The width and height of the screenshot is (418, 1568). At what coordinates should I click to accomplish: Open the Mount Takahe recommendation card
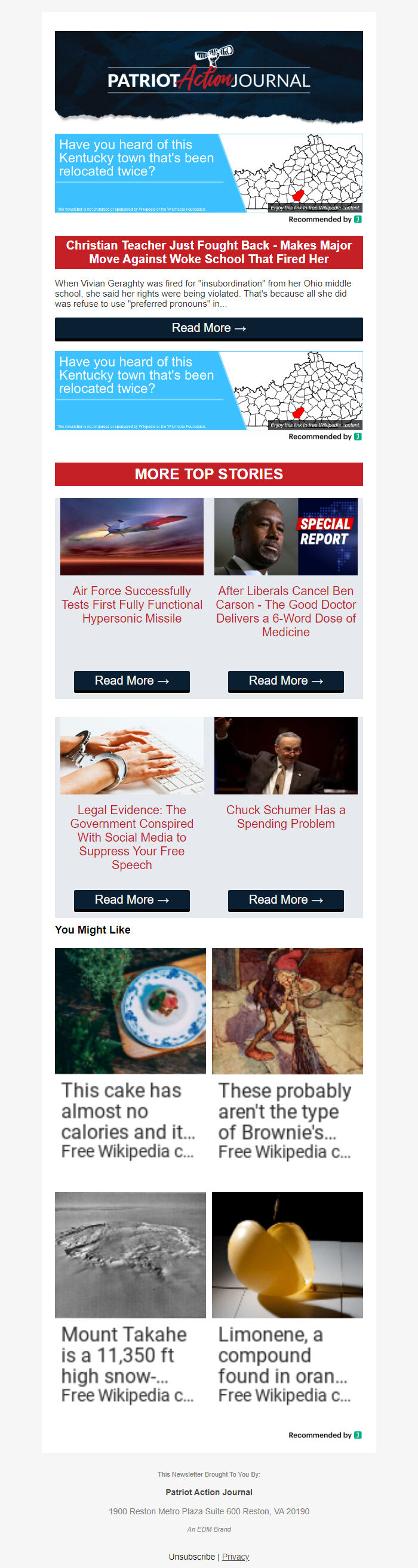[x=130, y=1296]
